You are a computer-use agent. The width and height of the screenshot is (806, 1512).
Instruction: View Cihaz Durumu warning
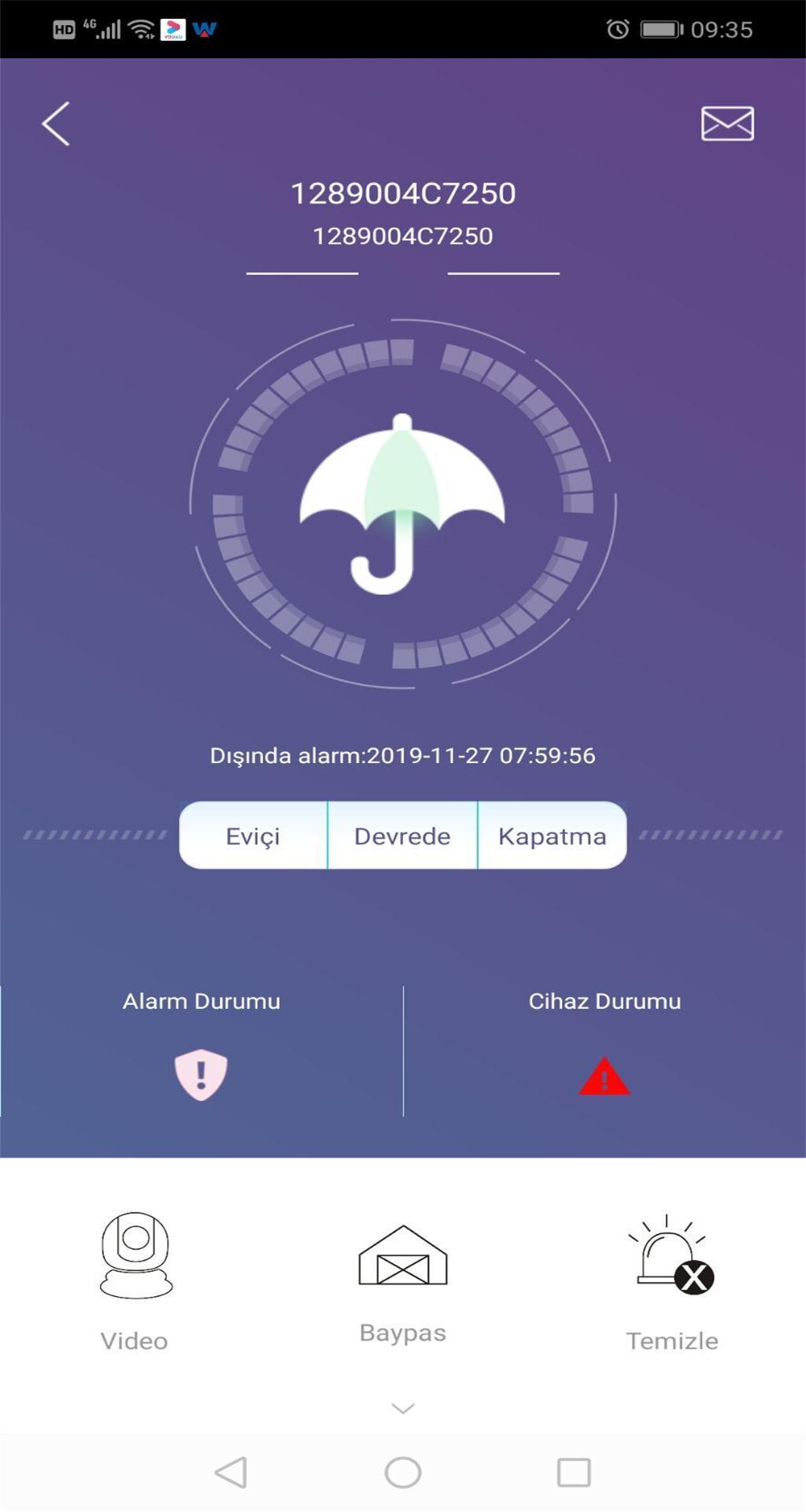click(604, 1076)
